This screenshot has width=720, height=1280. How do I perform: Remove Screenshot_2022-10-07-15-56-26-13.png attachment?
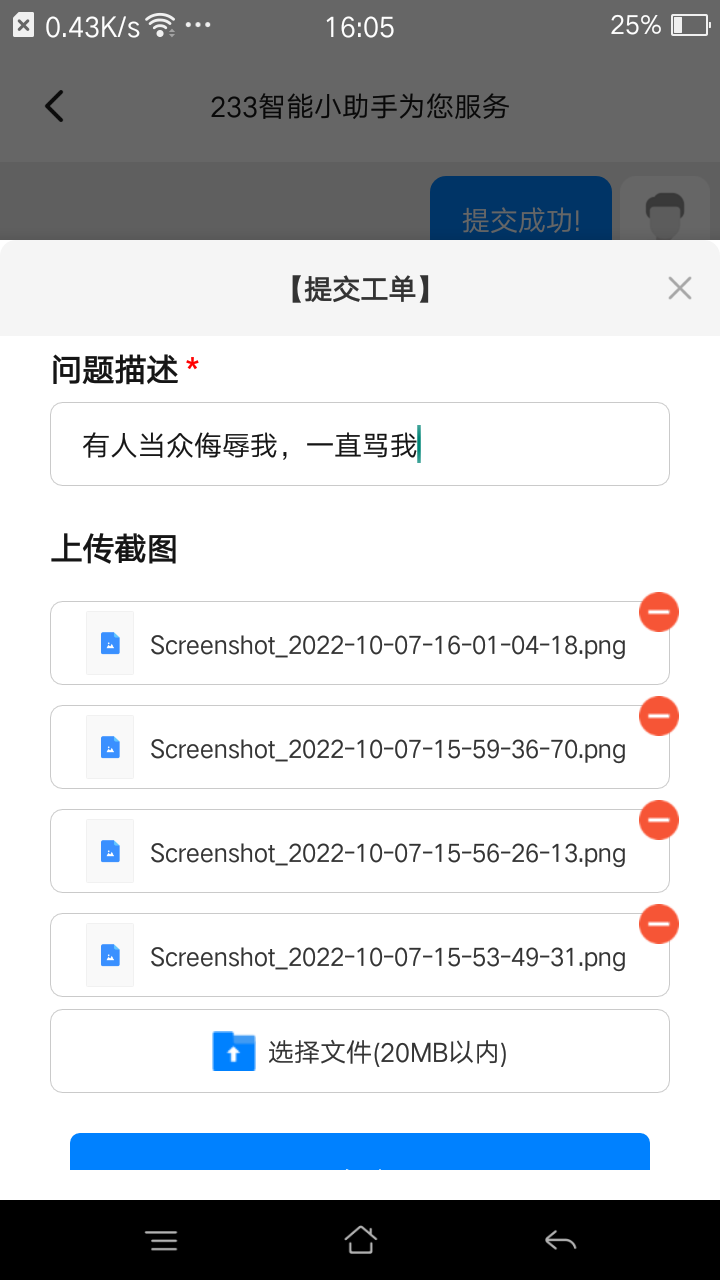[x=658, y=820]
